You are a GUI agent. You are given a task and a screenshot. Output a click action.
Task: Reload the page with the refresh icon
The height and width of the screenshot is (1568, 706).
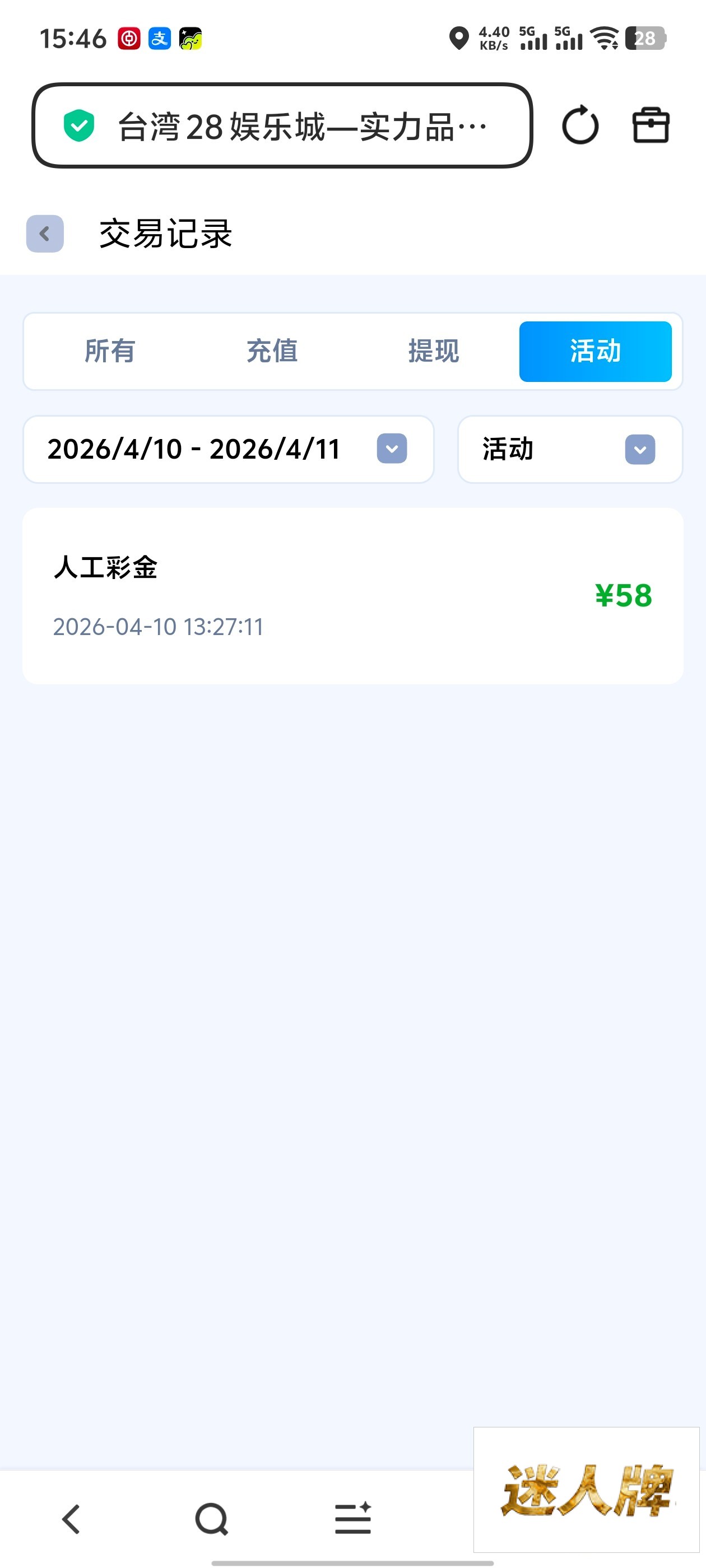[x=579, y=126]
